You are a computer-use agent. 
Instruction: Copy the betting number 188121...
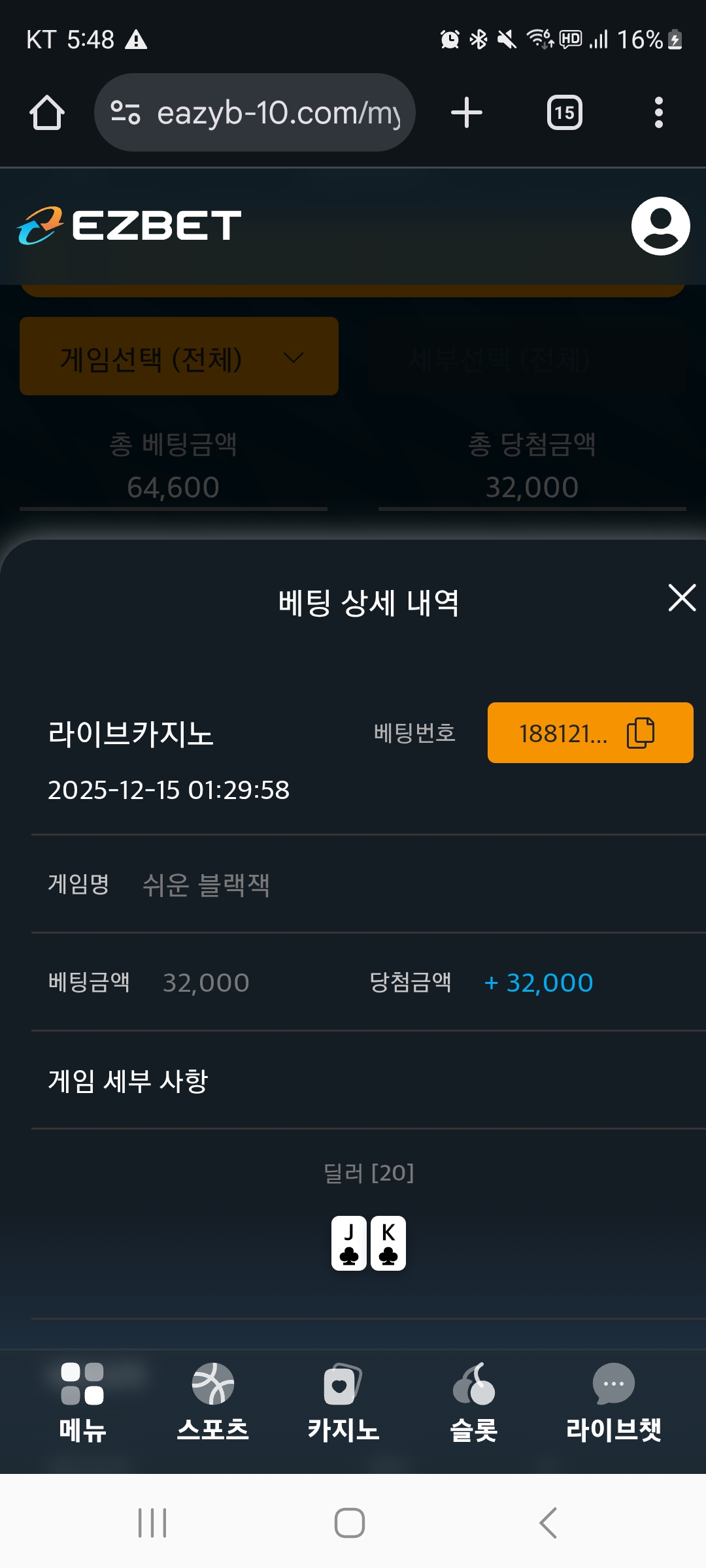641,733
